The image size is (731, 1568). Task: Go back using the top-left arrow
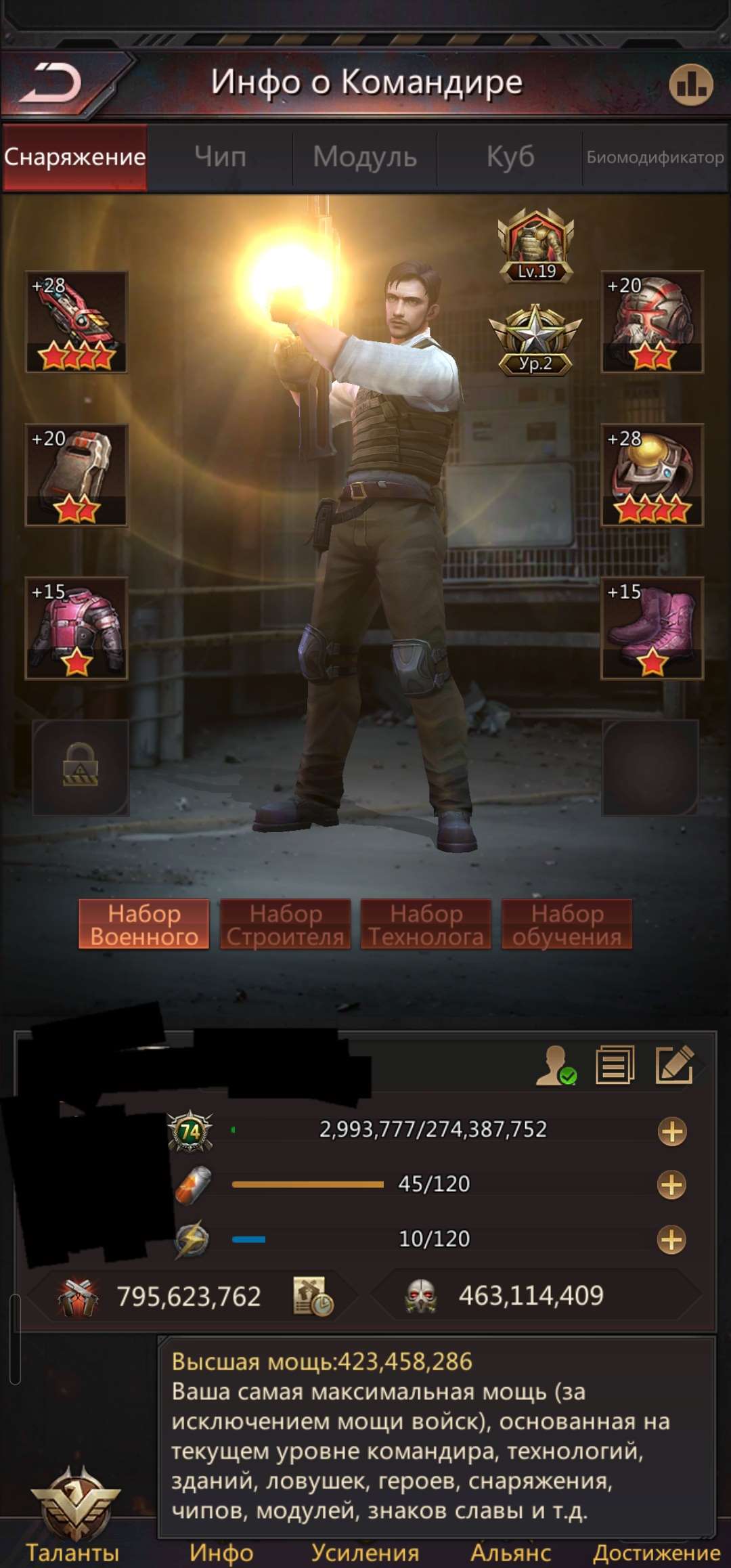(51, 83)
